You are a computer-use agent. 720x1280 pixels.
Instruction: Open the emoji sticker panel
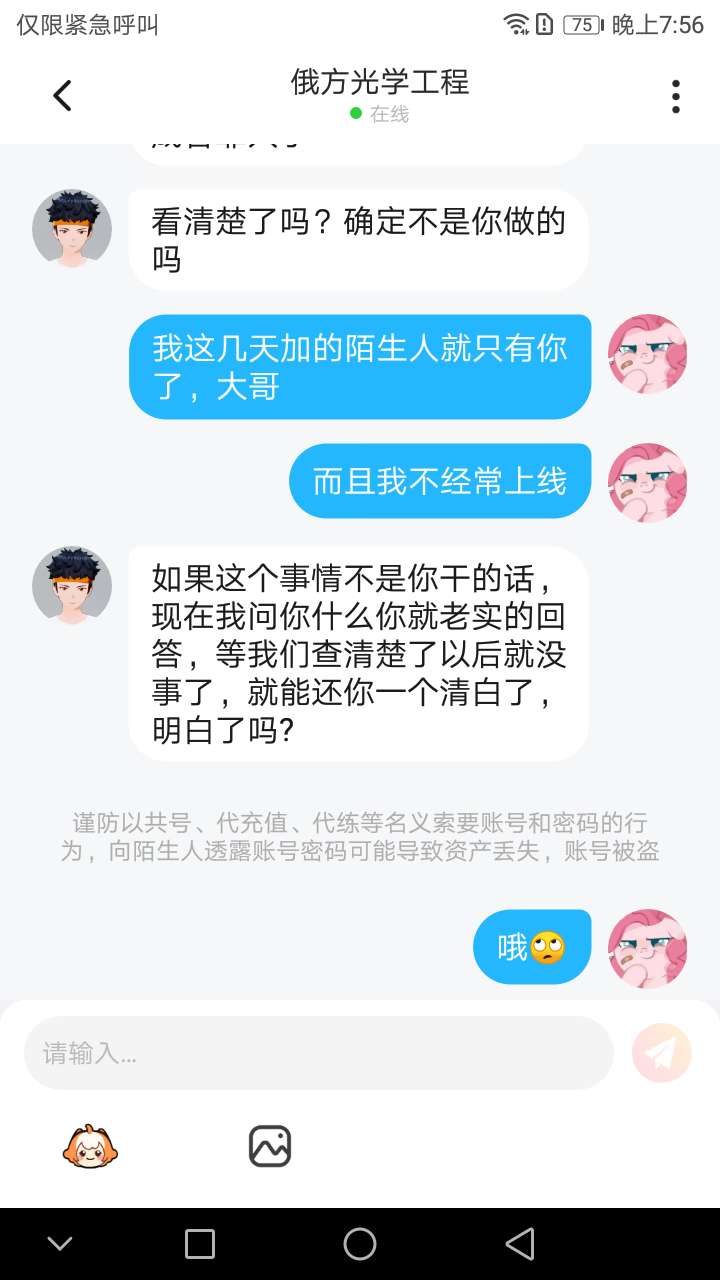coord(91,1146)
